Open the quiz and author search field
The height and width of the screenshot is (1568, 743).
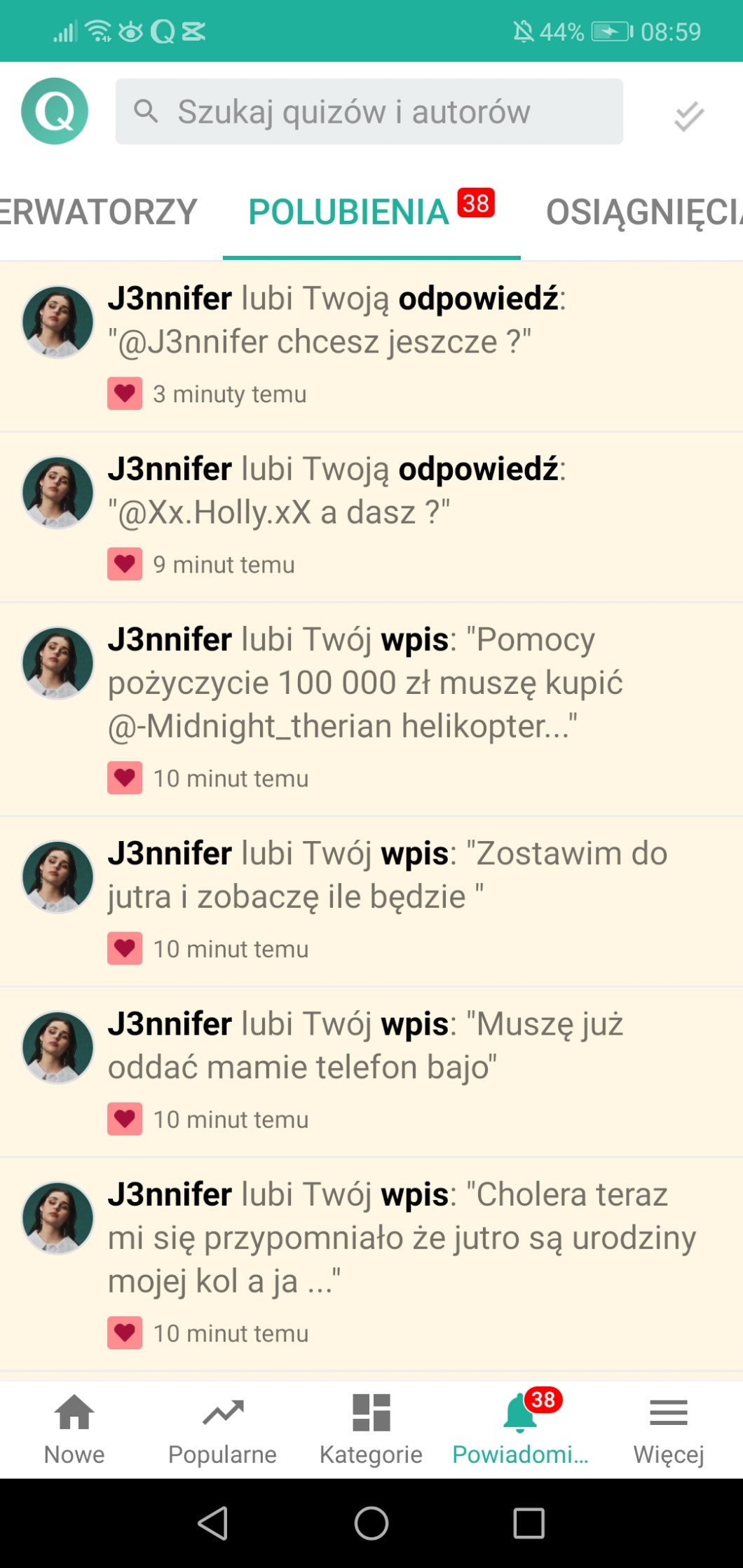click(369, 111)
